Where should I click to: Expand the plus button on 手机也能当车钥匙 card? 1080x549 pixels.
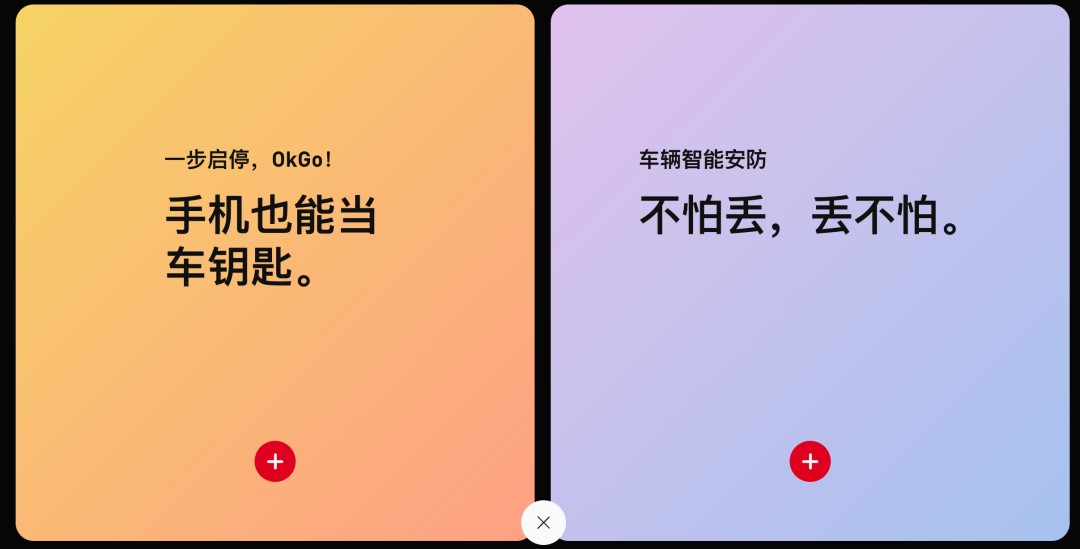pyautogui.click(x=275, y=461)
